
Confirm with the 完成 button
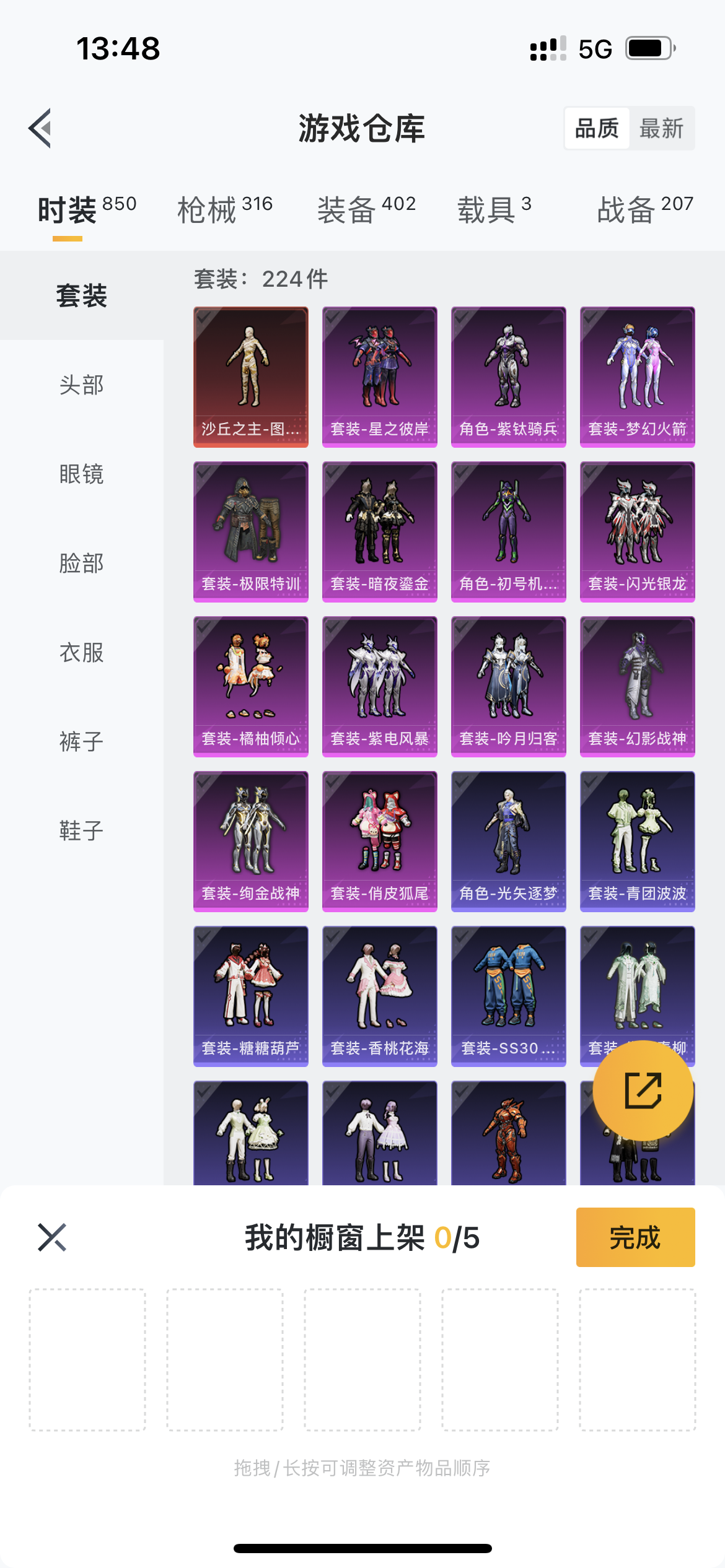635,1237
